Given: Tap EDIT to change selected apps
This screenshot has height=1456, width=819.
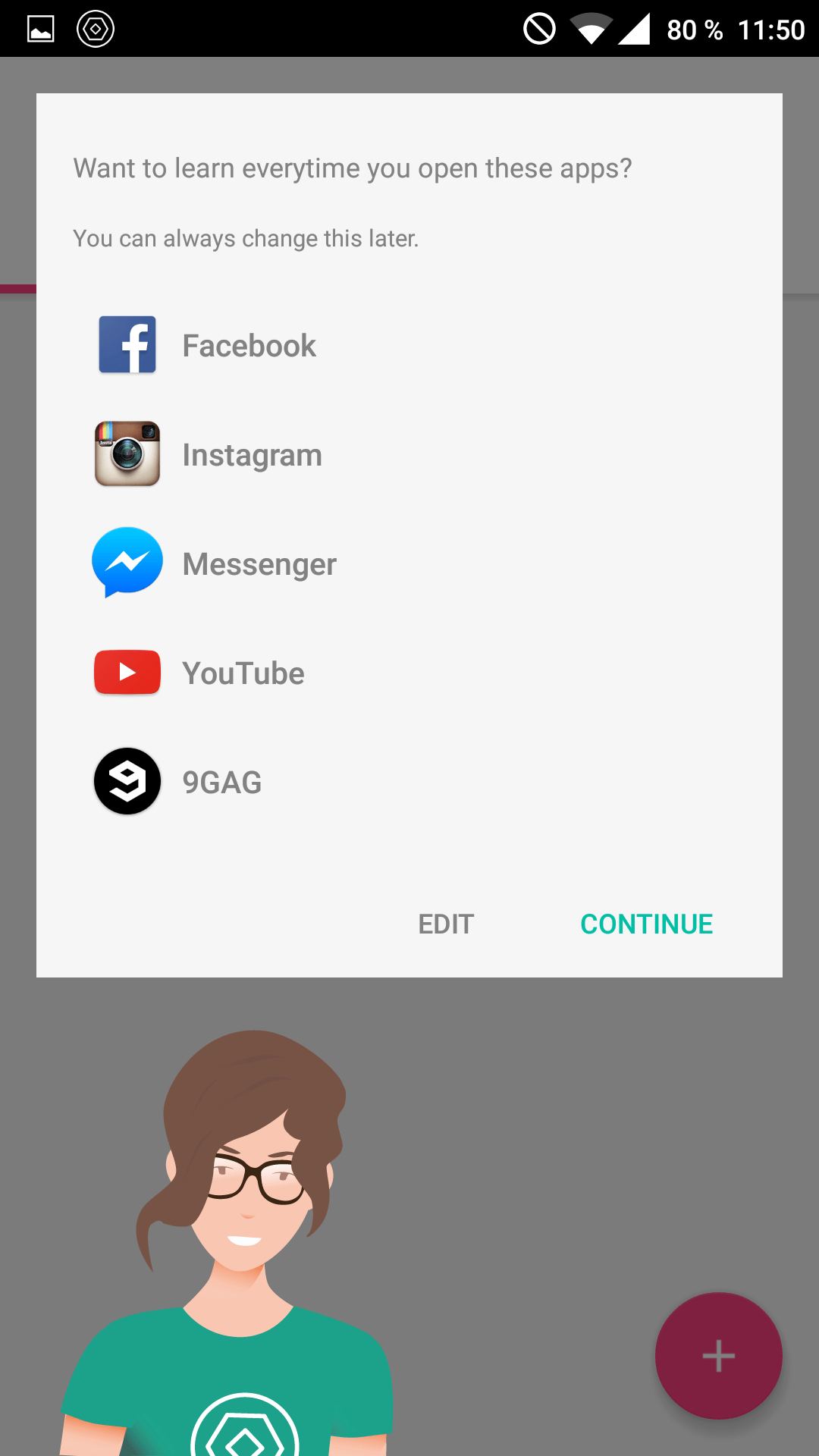Looking at the screenshot, I should (446, 924).
